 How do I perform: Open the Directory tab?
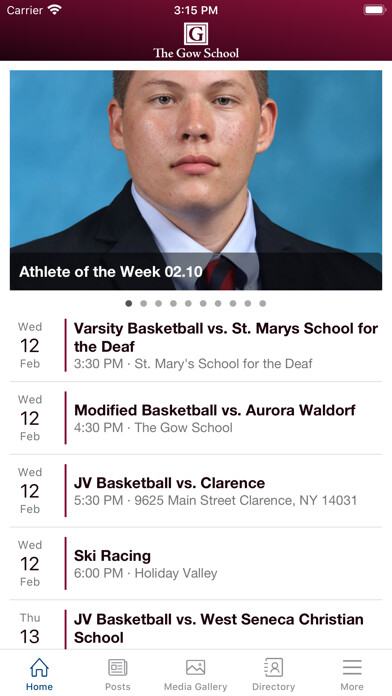coord(273,674)
